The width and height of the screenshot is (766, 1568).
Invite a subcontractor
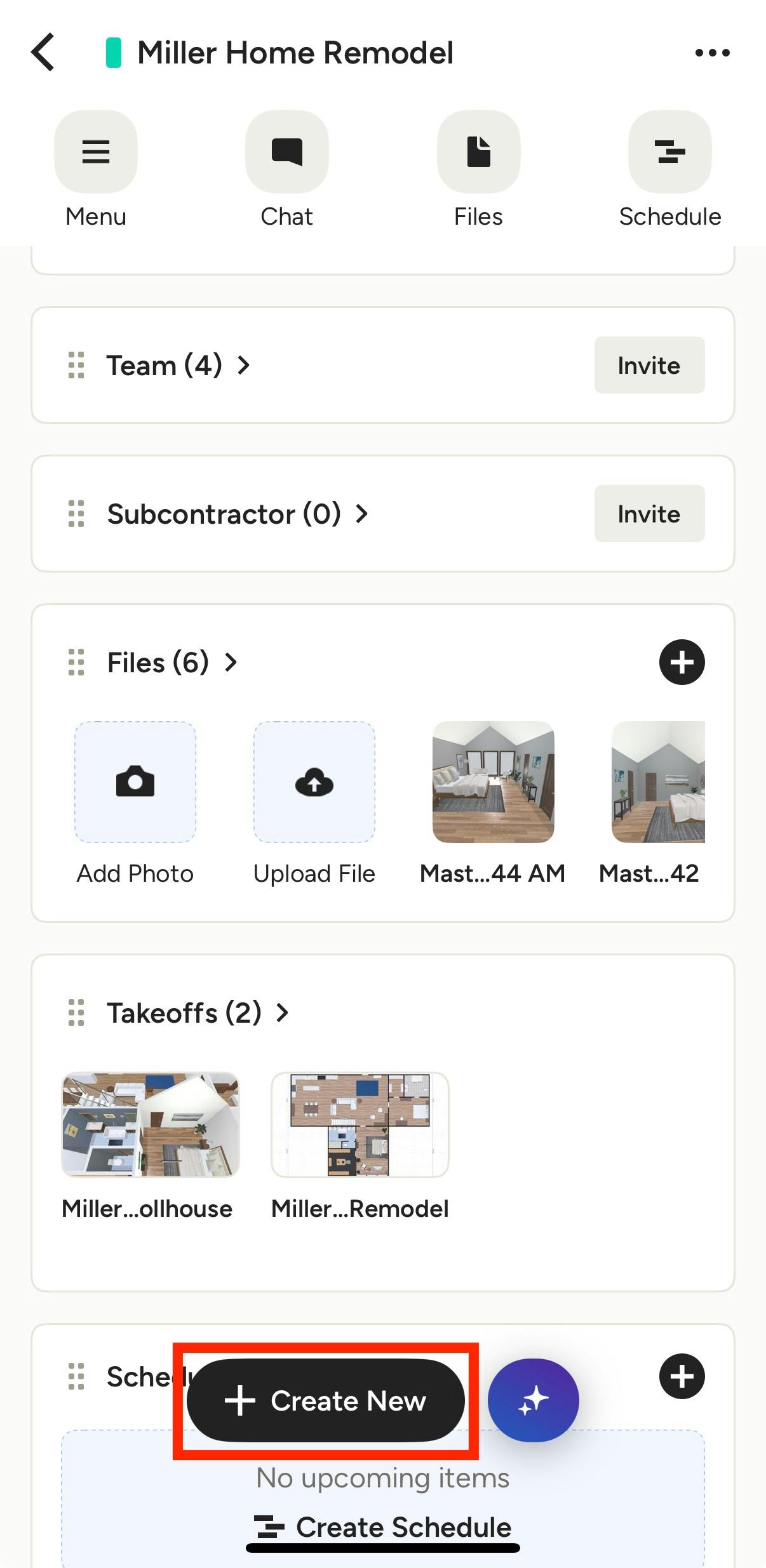(648, 514)
